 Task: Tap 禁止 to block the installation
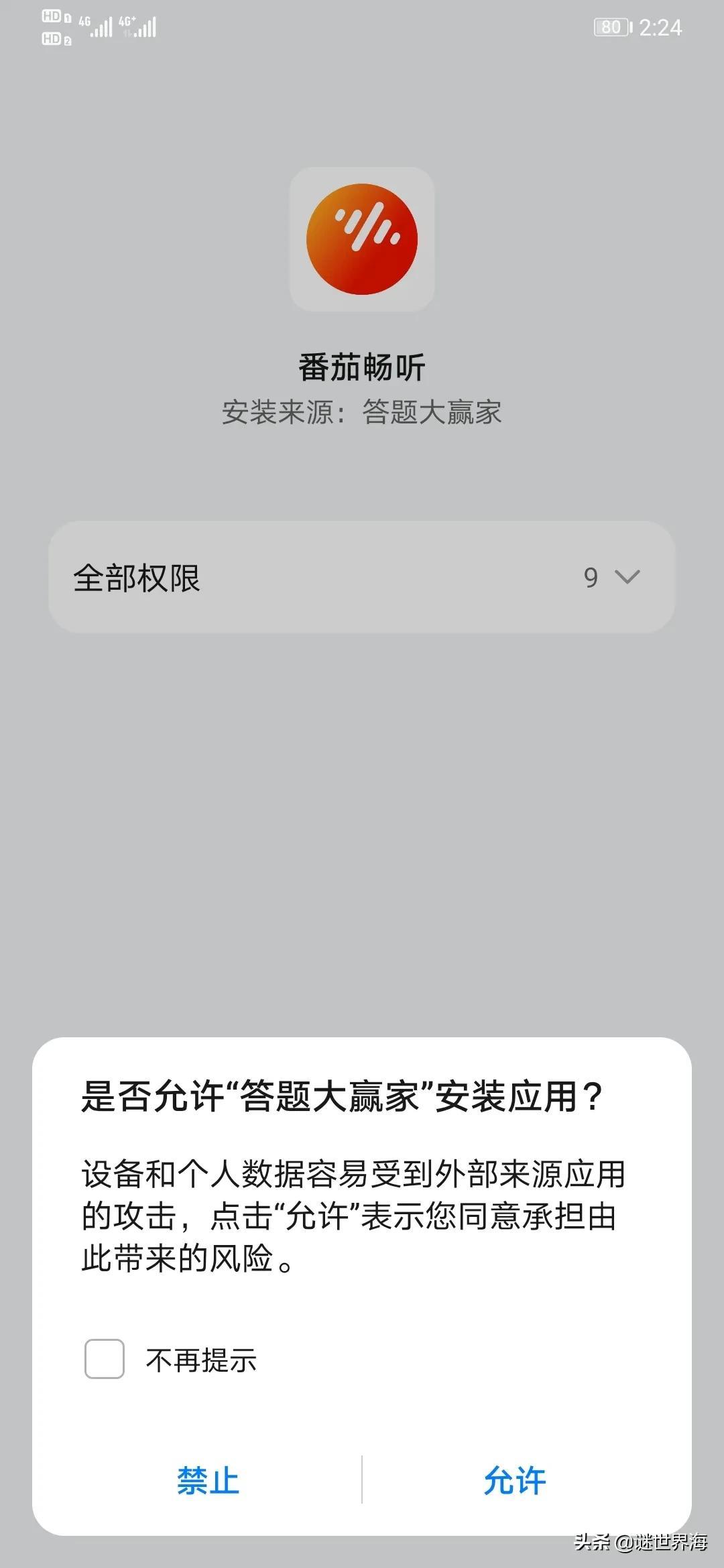(208, 1480)
